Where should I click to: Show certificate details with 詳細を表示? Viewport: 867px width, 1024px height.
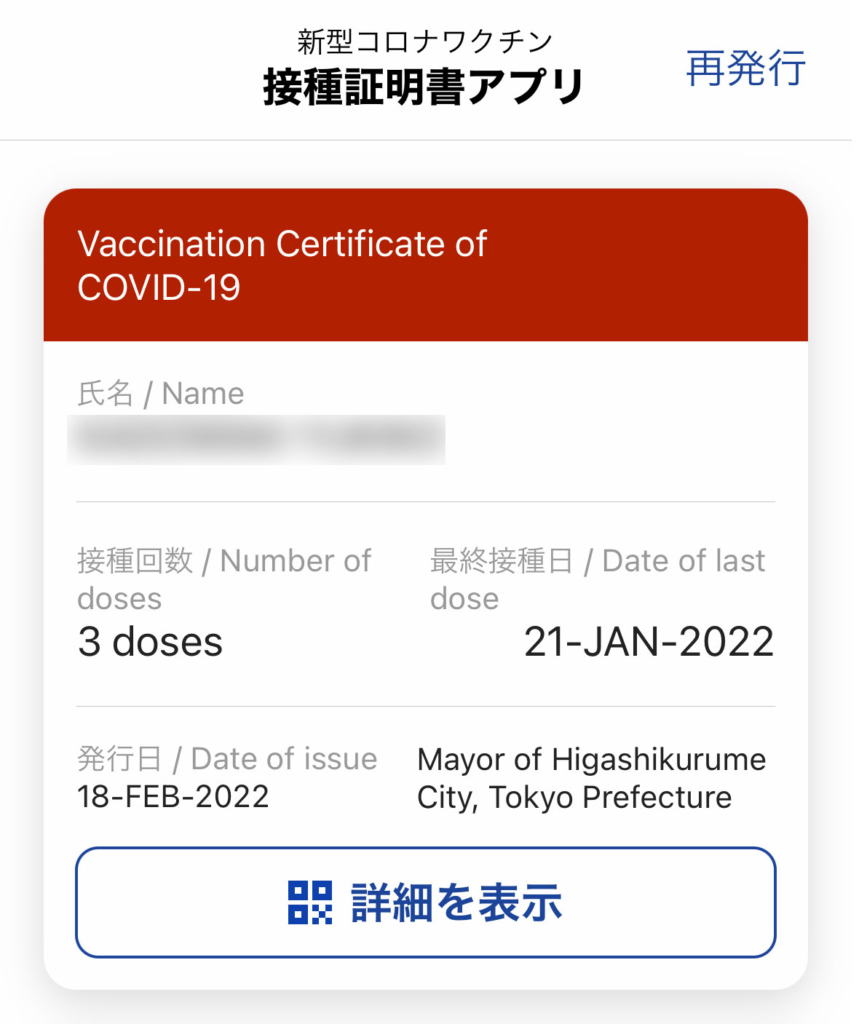click(425, 902)
